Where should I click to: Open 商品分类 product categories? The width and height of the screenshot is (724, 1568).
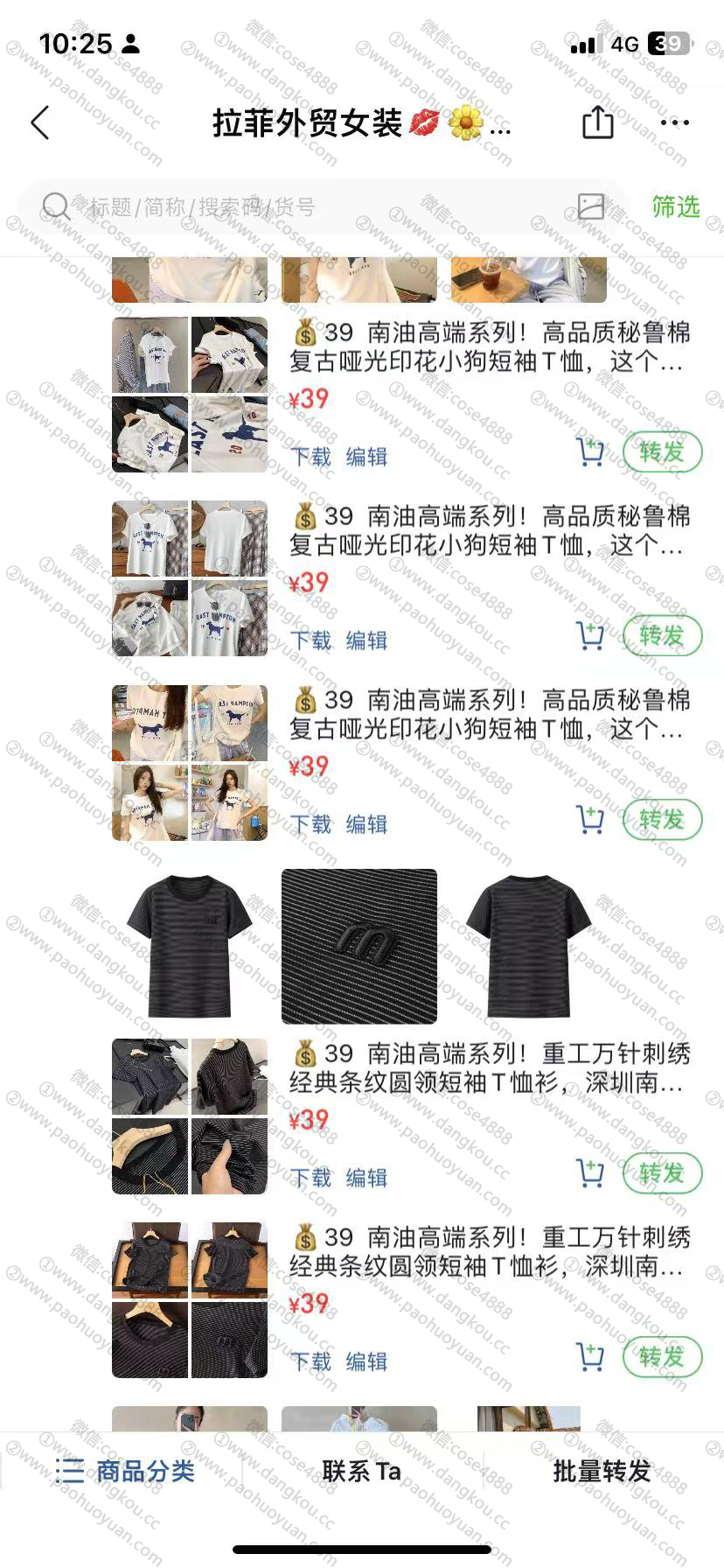(126, 1471)
